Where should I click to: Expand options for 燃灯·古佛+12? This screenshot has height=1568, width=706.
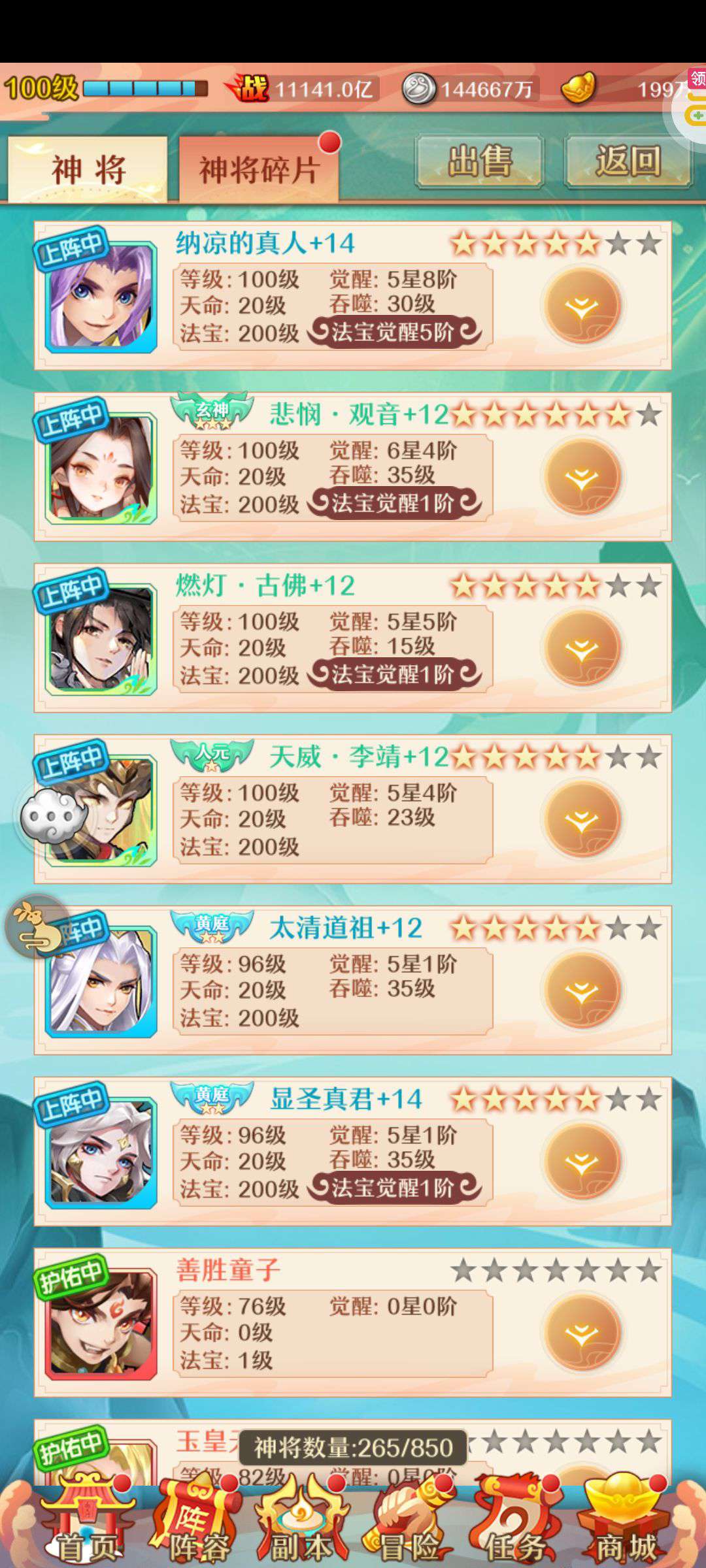[582, 649]
